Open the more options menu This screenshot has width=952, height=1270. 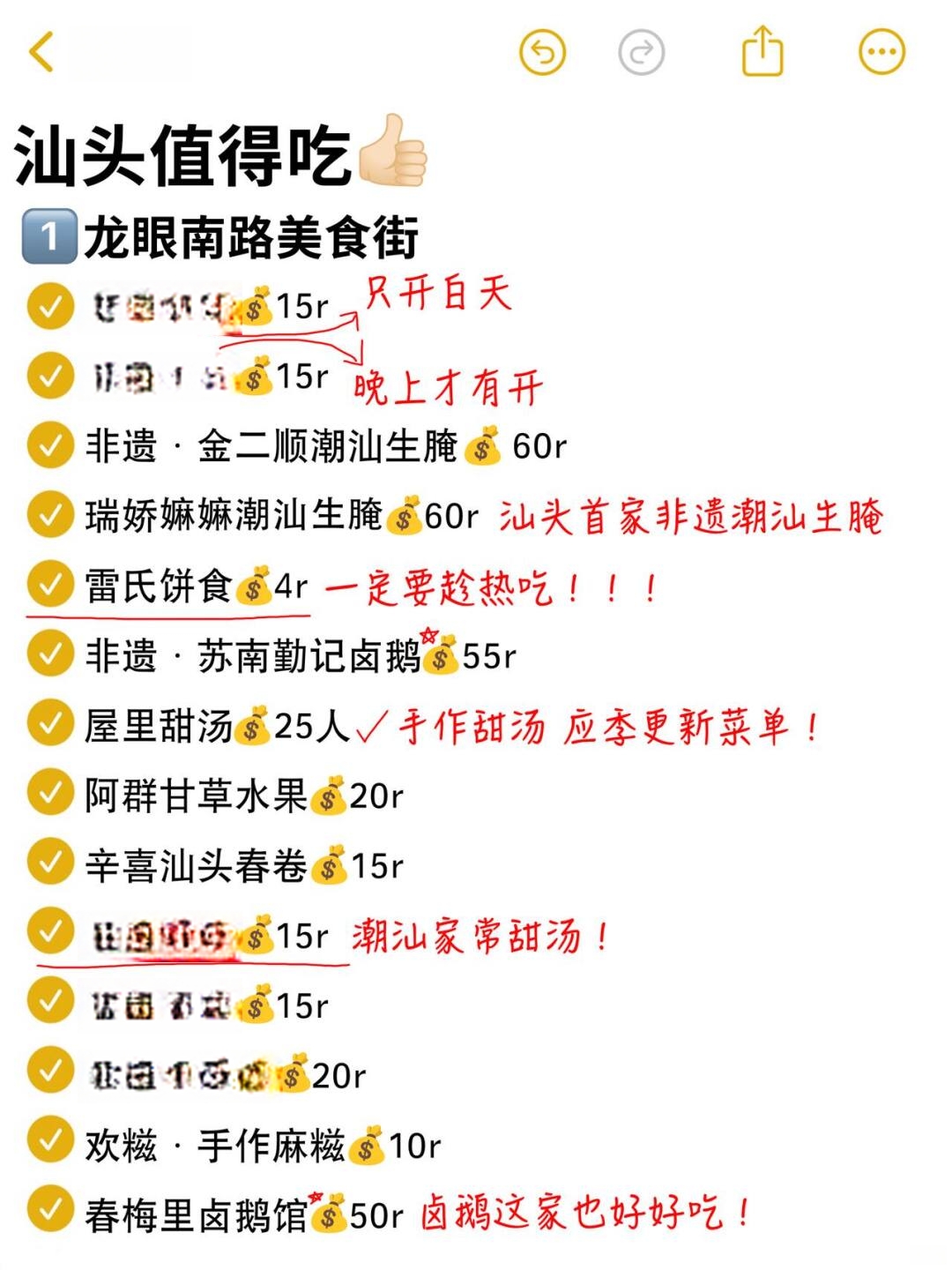click(x=881, y=53)
